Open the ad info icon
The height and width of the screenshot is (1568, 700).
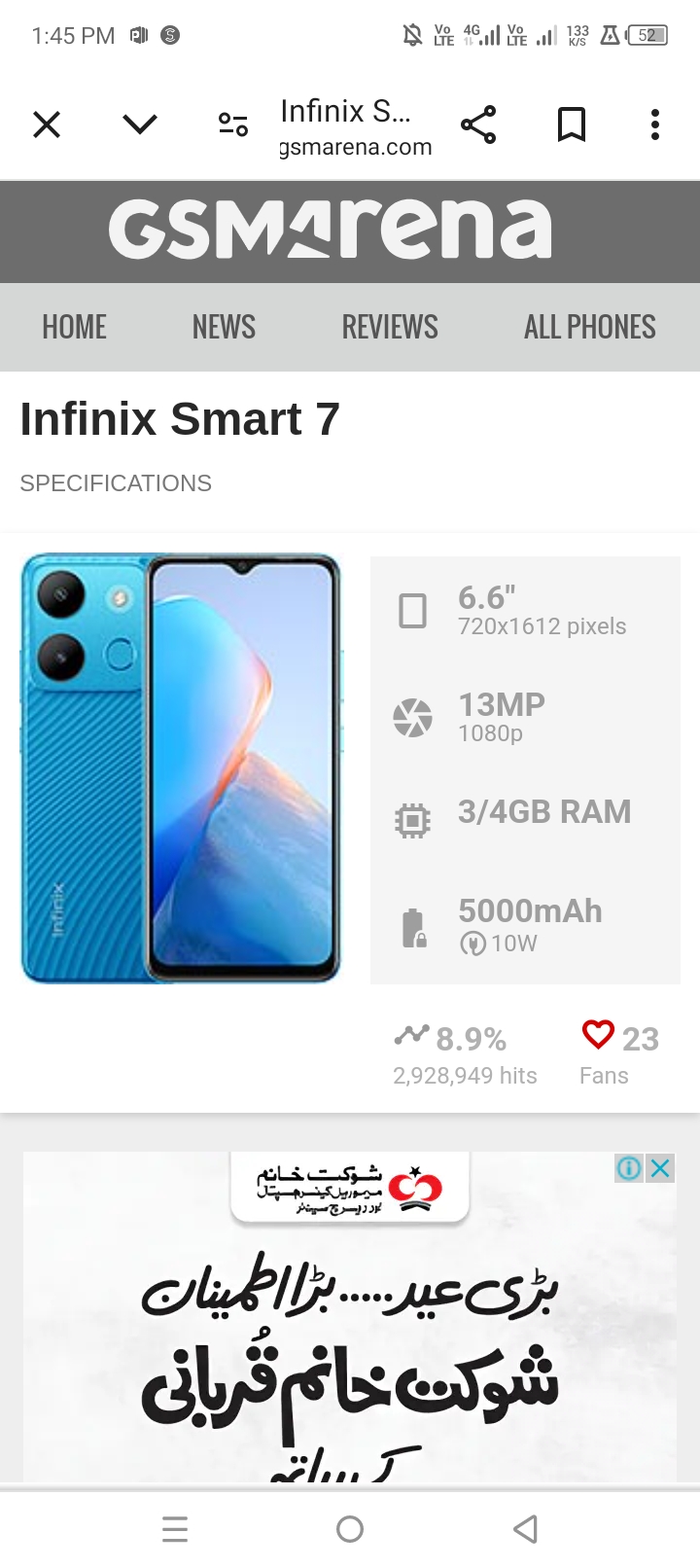pos(629,1168)
